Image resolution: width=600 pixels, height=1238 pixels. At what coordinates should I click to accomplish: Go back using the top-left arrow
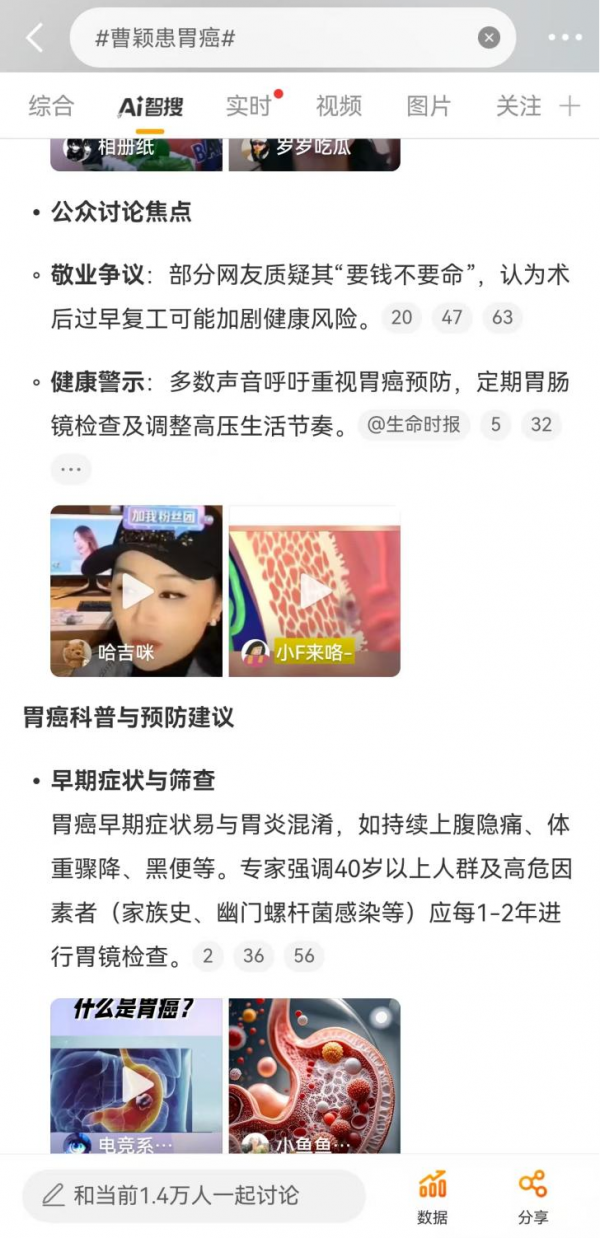[x=35, y=38]
